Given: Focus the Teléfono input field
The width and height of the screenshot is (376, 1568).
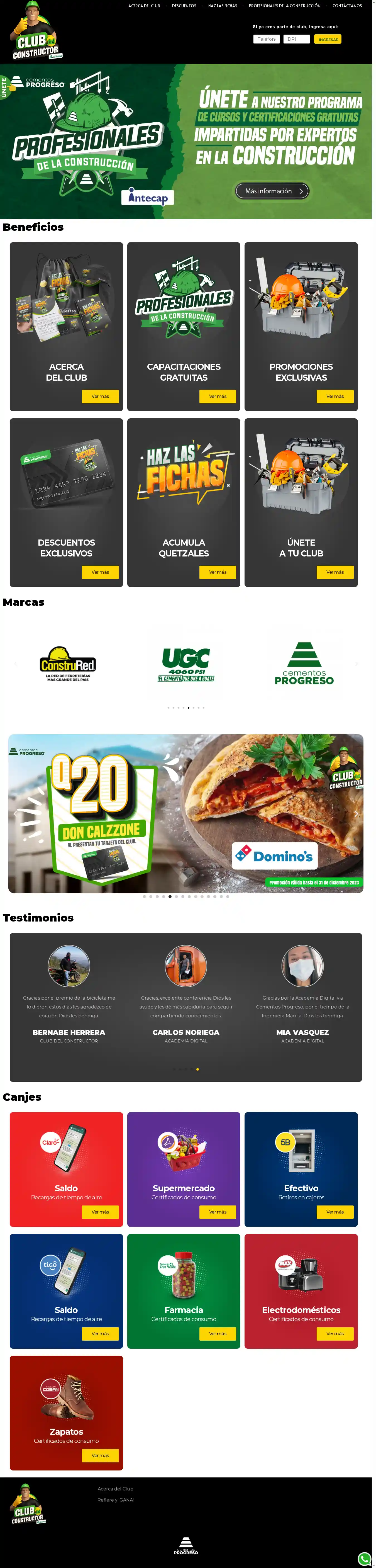Looking at the screenshot, I should pos(266,39).
